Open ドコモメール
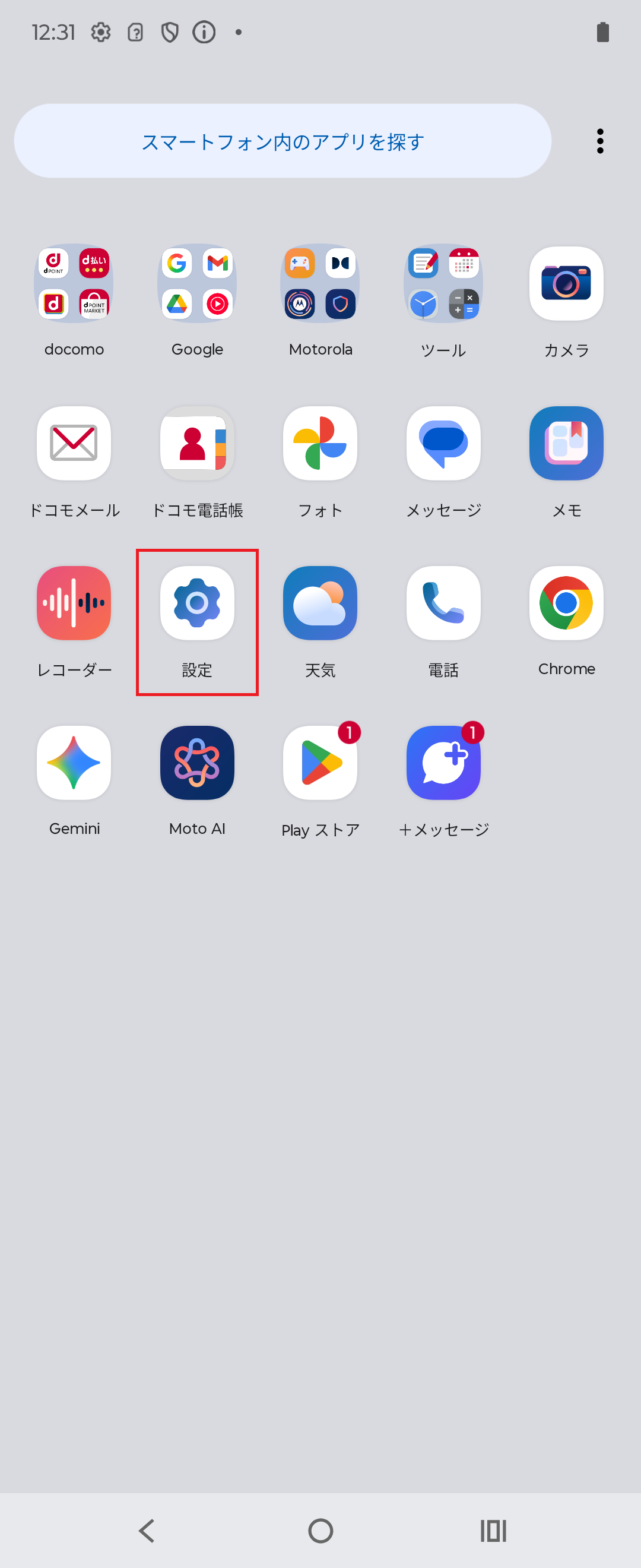This screenshot has height=1568, width=641. [74, 443]
